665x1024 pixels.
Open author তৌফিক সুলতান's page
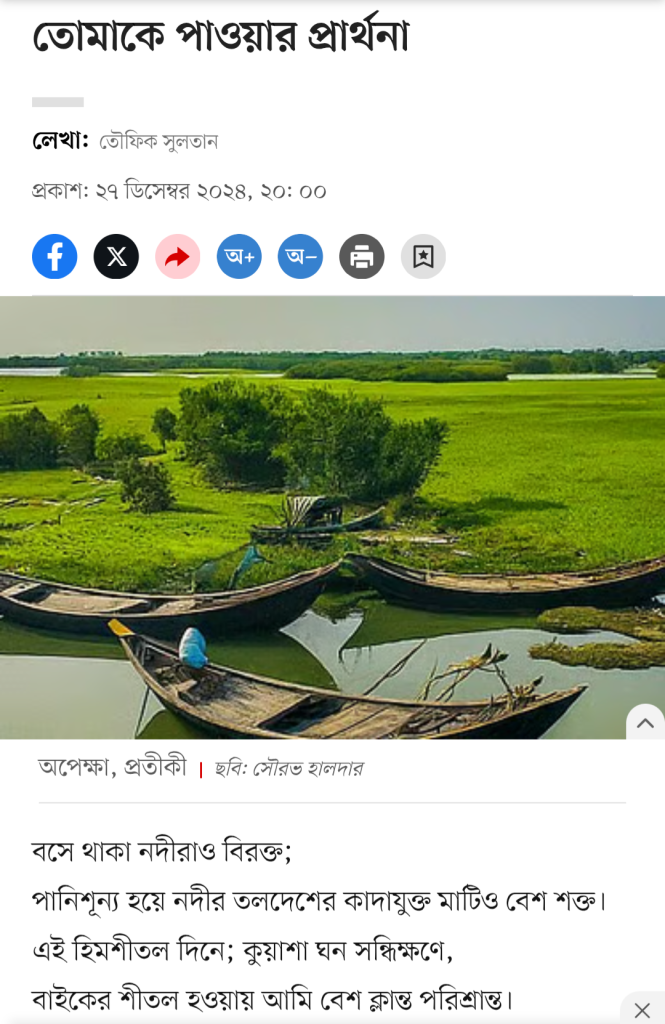(158, 141)
